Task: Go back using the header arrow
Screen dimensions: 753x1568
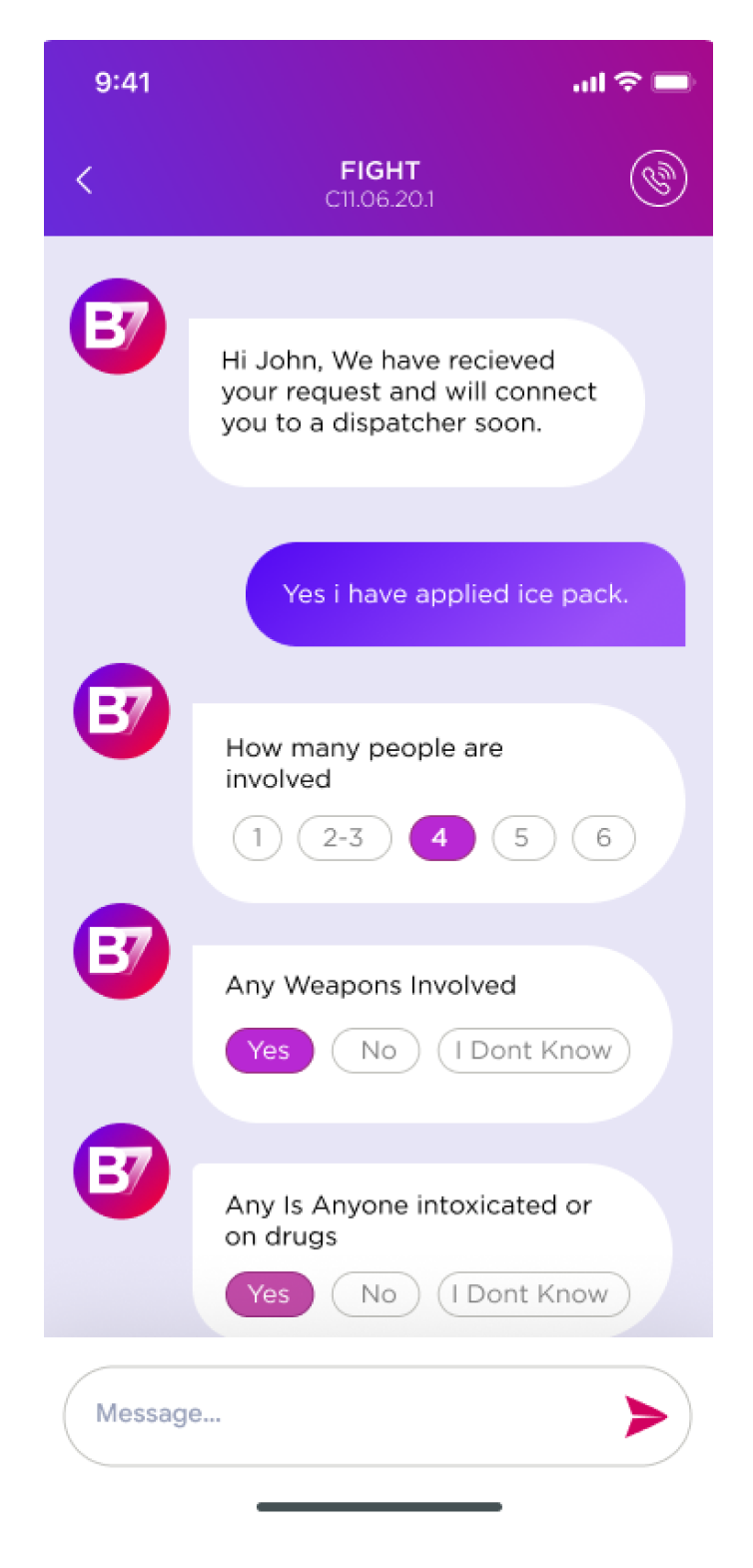Action: [x=85, y=181]
